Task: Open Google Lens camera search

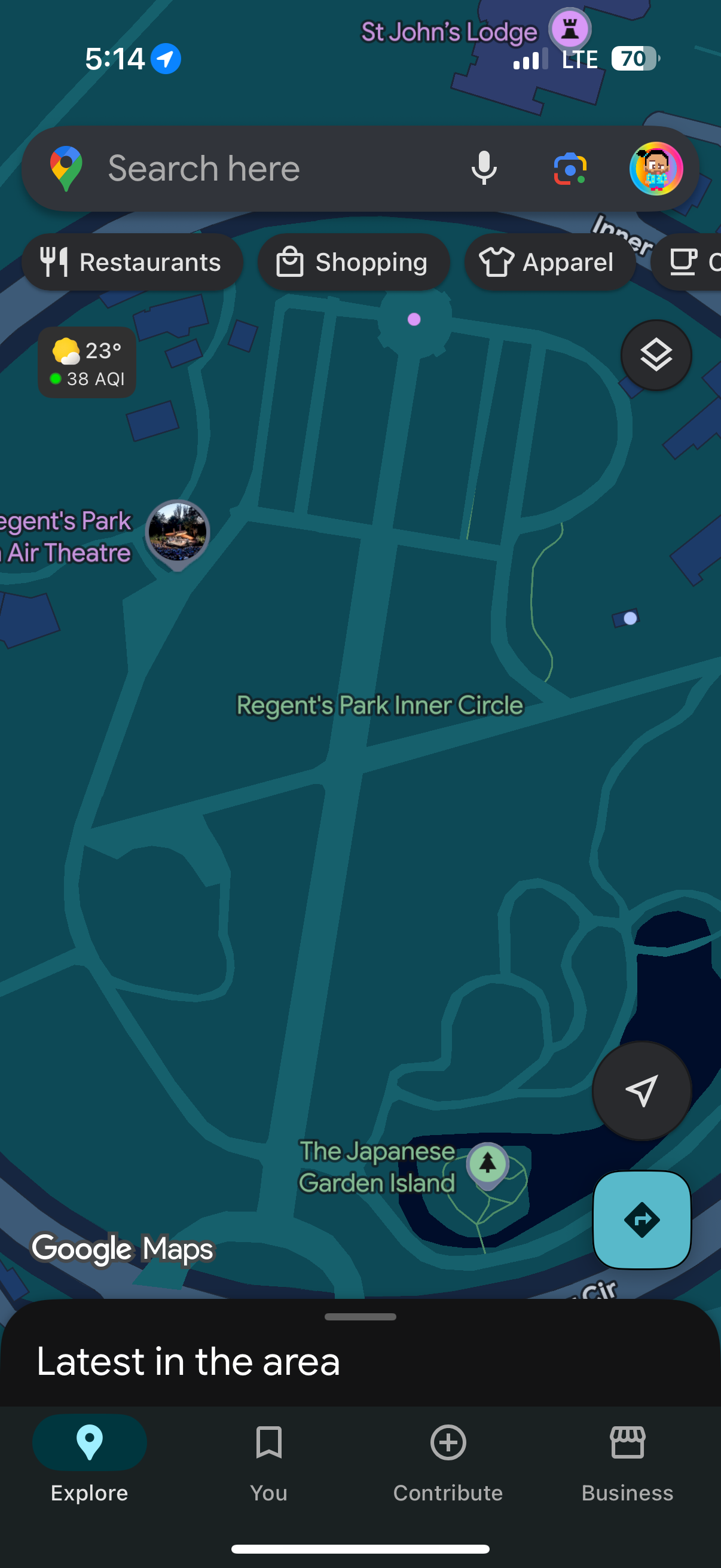Action: pyautogui.click(x=570, y=169)
